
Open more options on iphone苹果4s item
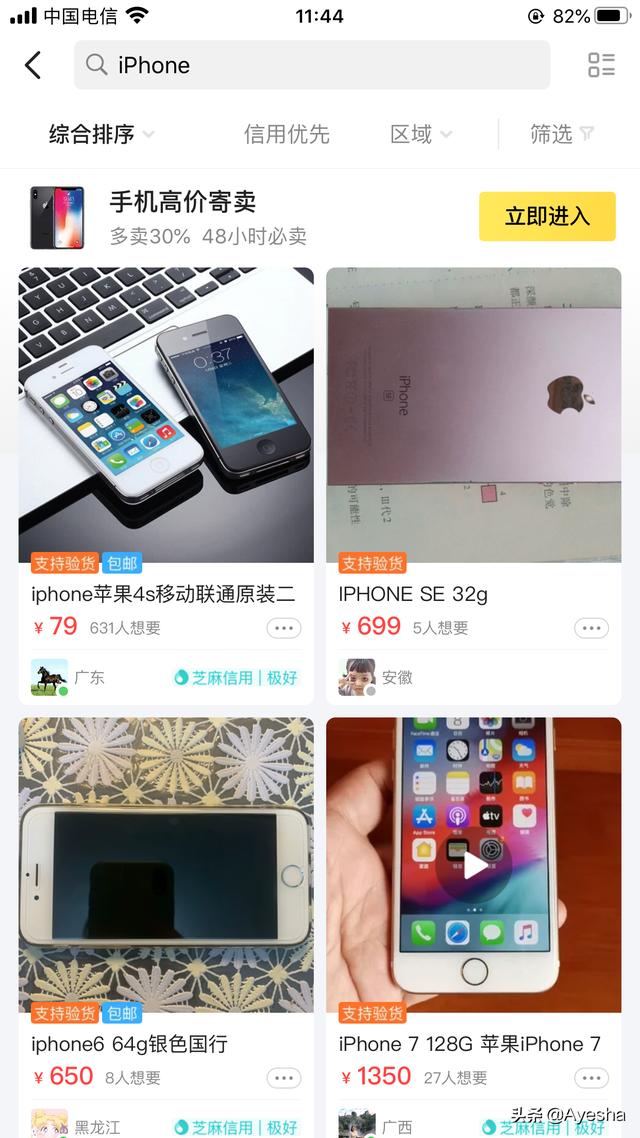[284, 628]
